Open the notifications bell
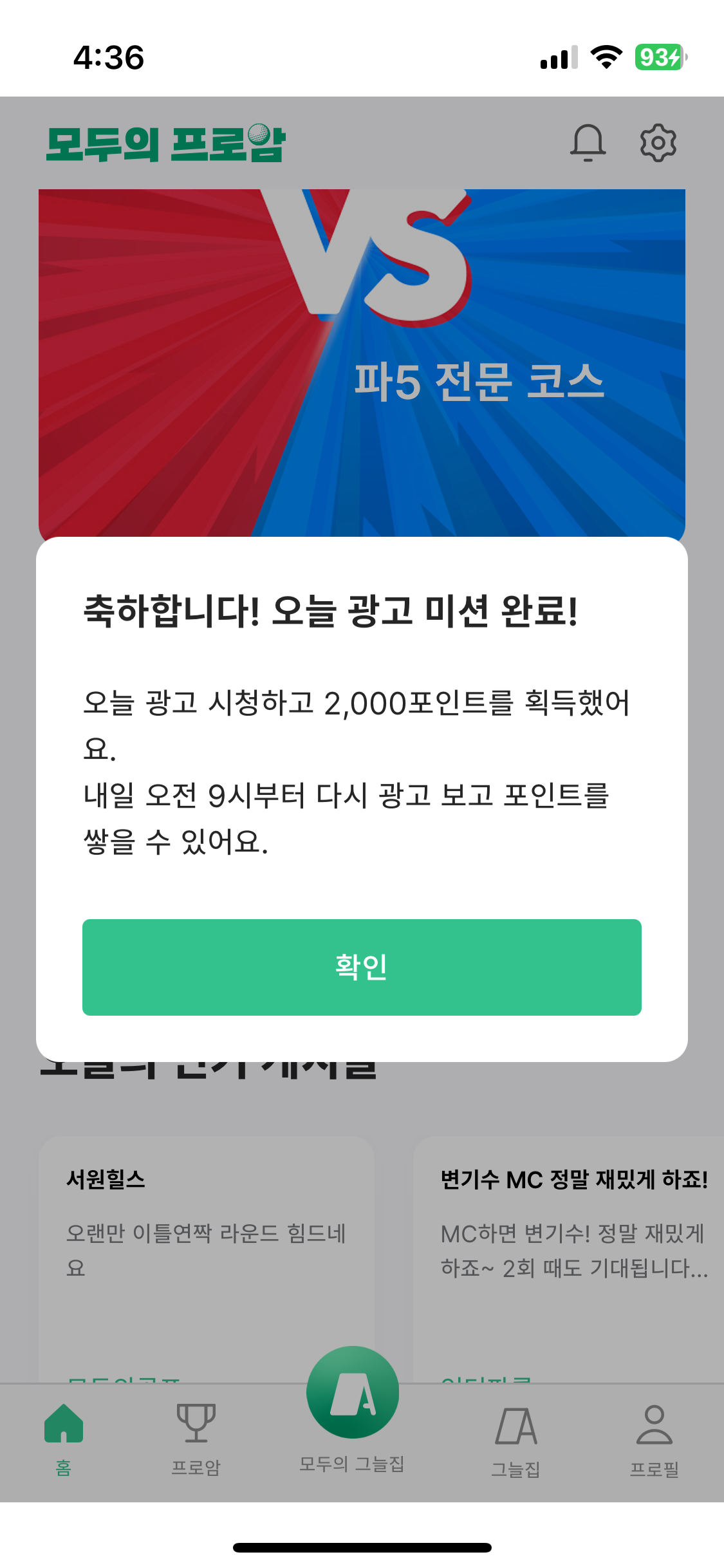Screen dimensions: 724x1568 pyautogui.click(x=588, y=142)
